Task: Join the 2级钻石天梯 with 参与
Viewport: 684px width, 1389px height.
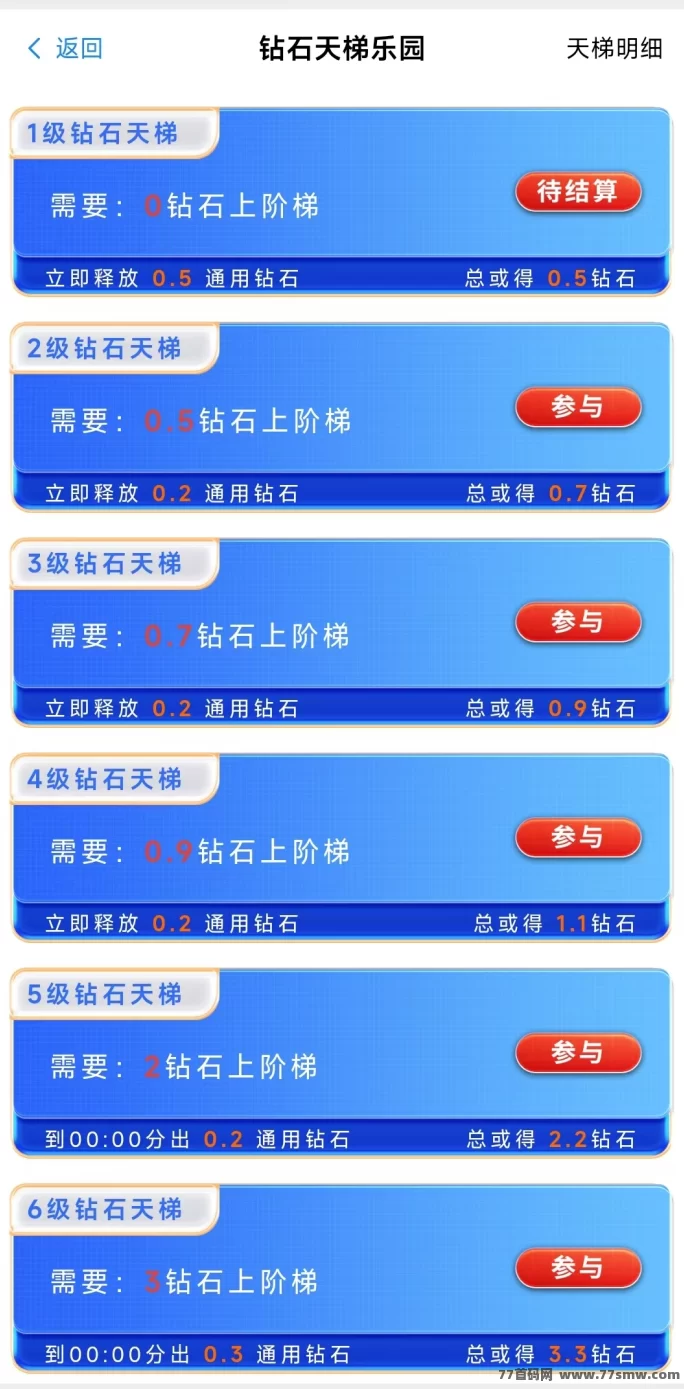Action: (578, 407)
